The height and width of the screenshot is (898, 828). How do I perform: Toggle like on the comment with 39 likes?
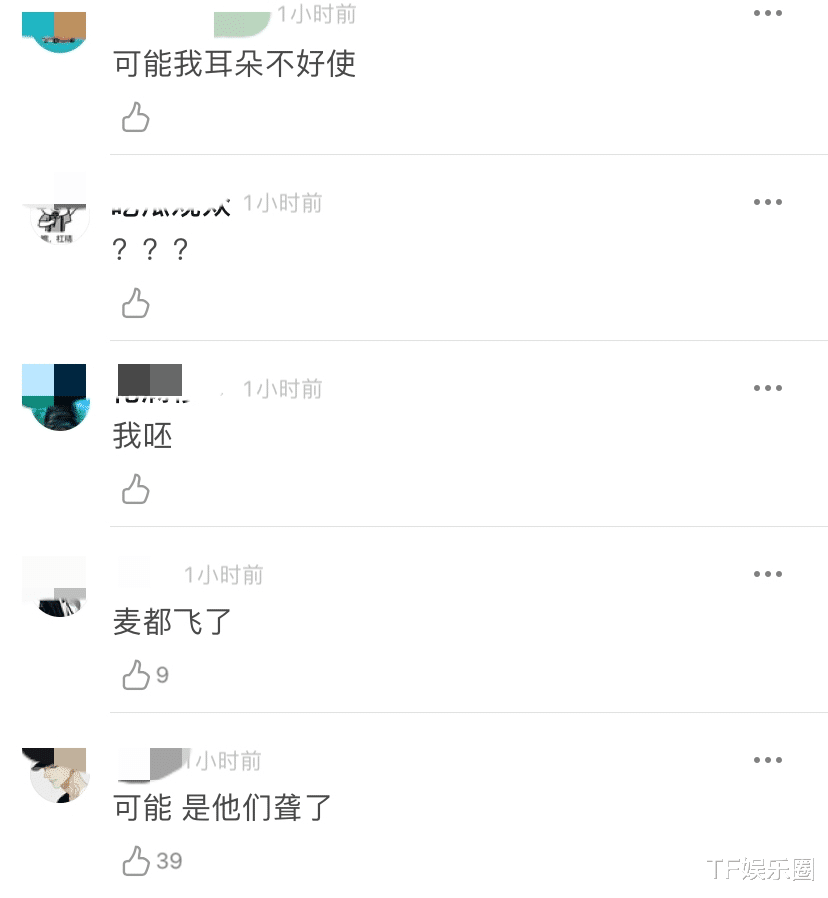coord(135,862)
